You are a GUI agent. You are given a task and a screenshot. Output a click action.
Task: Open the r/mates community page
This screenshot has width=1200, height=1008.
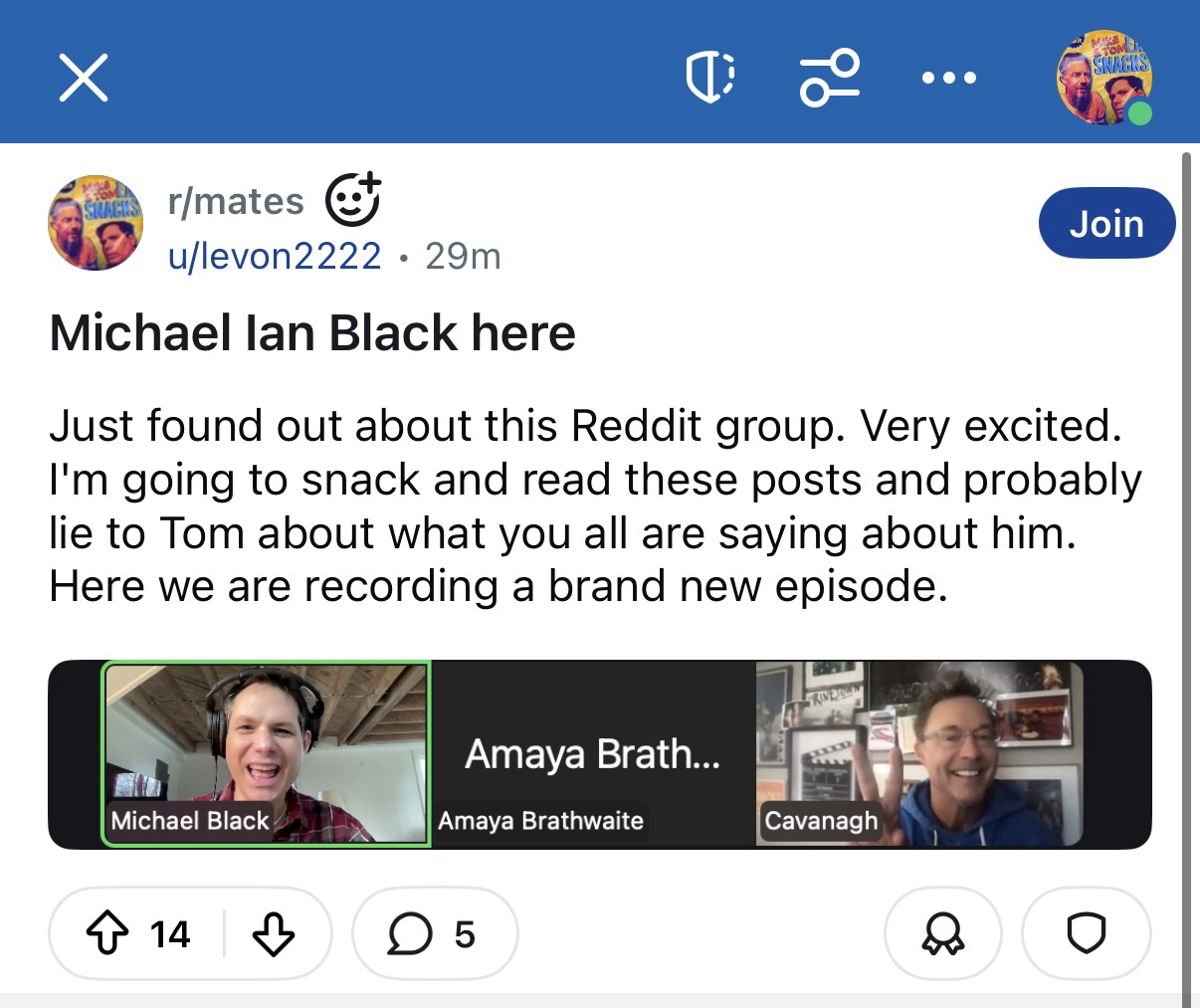(236, 201)
